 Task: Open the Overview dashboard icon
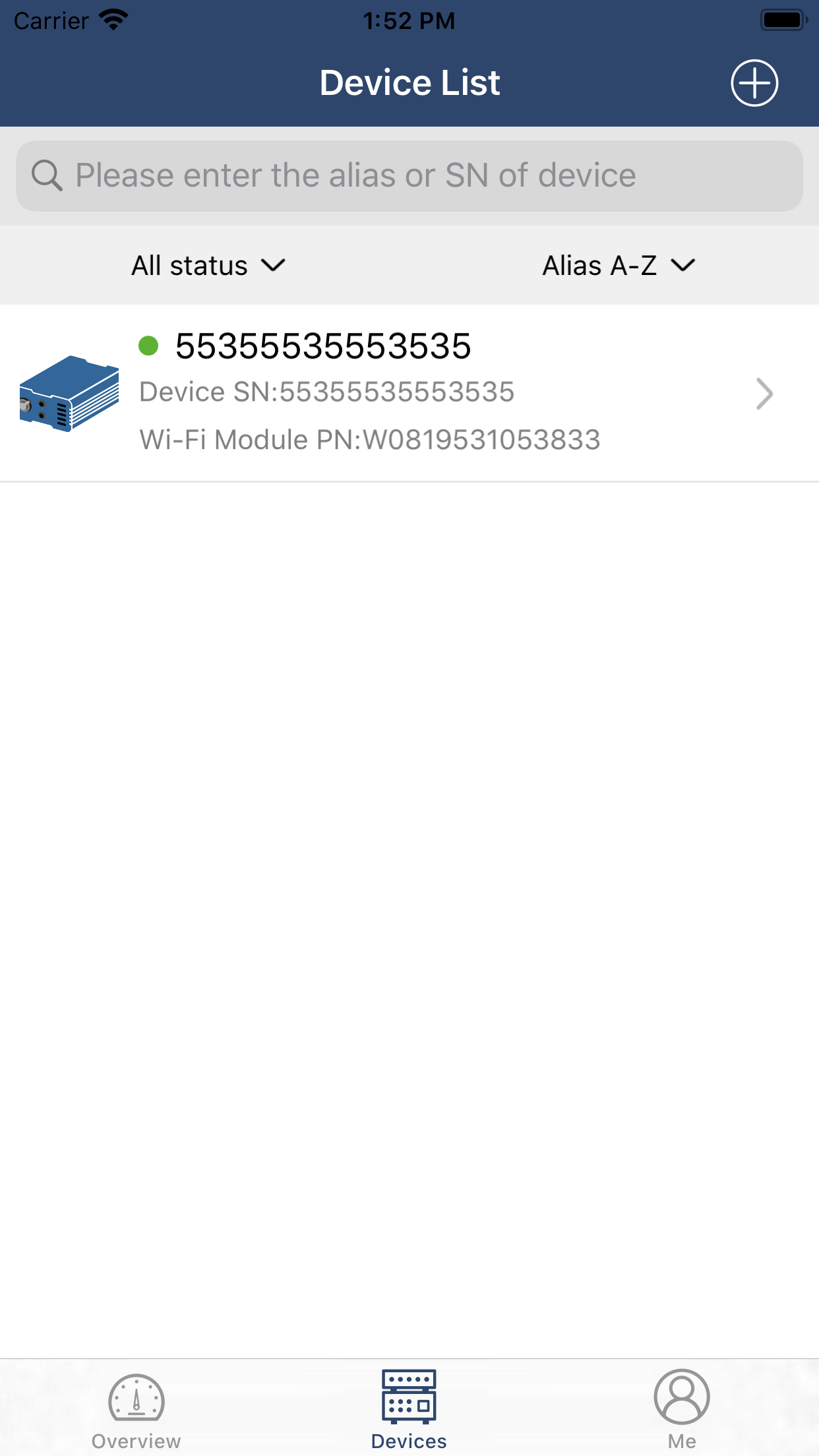pos(135,1398)
